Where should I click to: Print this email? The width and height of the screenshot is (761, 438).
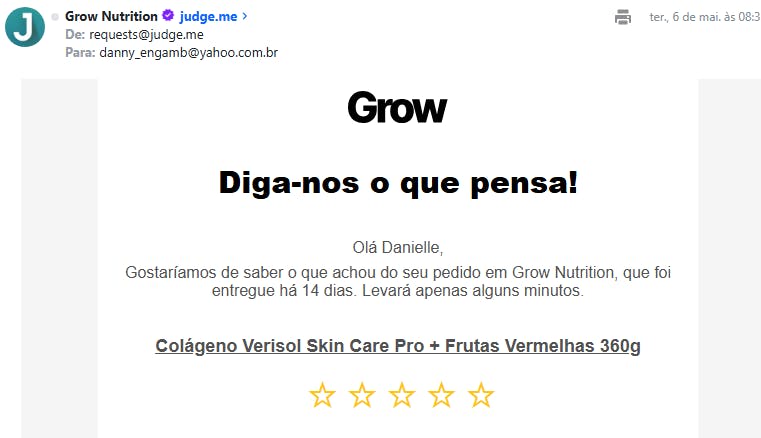(x=623, y=17)
